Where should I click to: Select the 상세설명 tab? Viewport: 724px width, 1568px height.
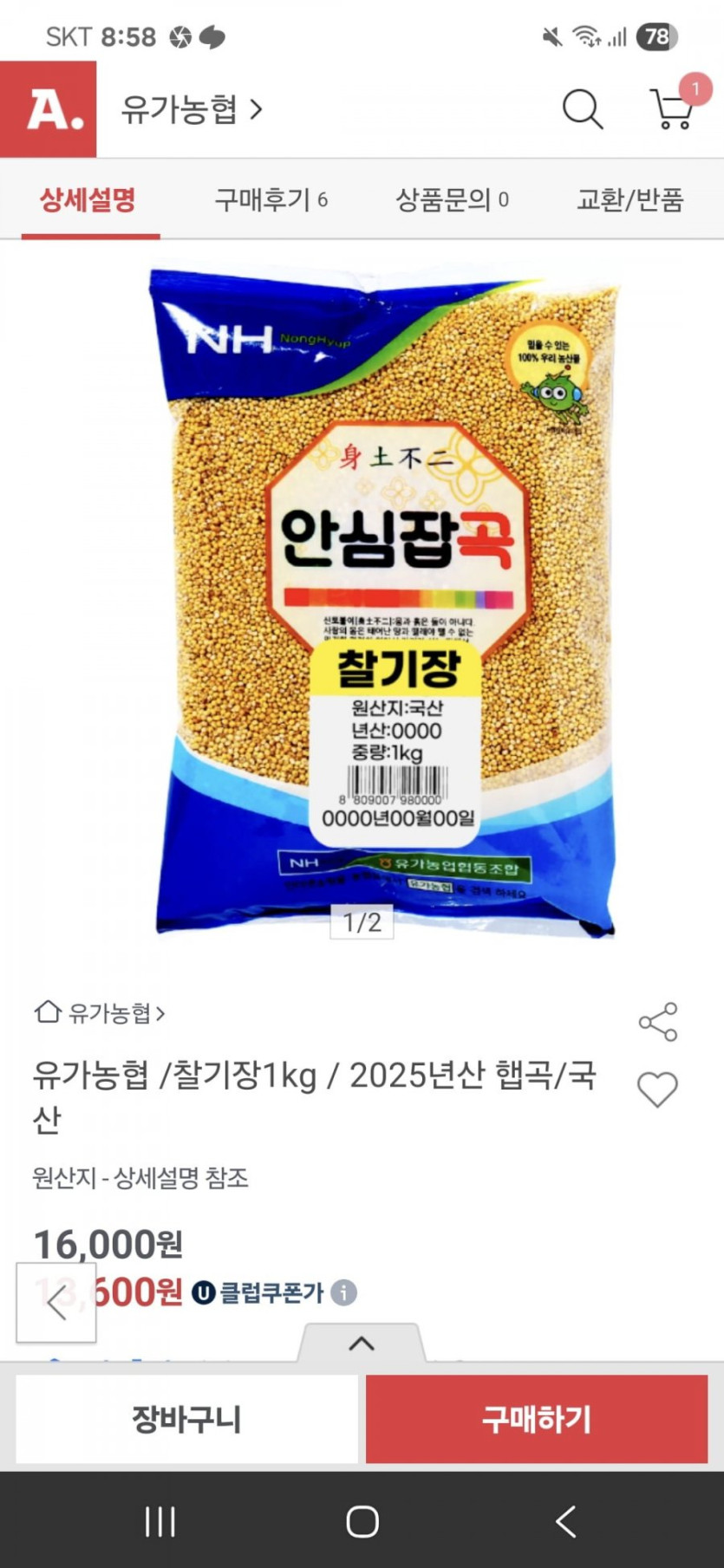(88, 200)
